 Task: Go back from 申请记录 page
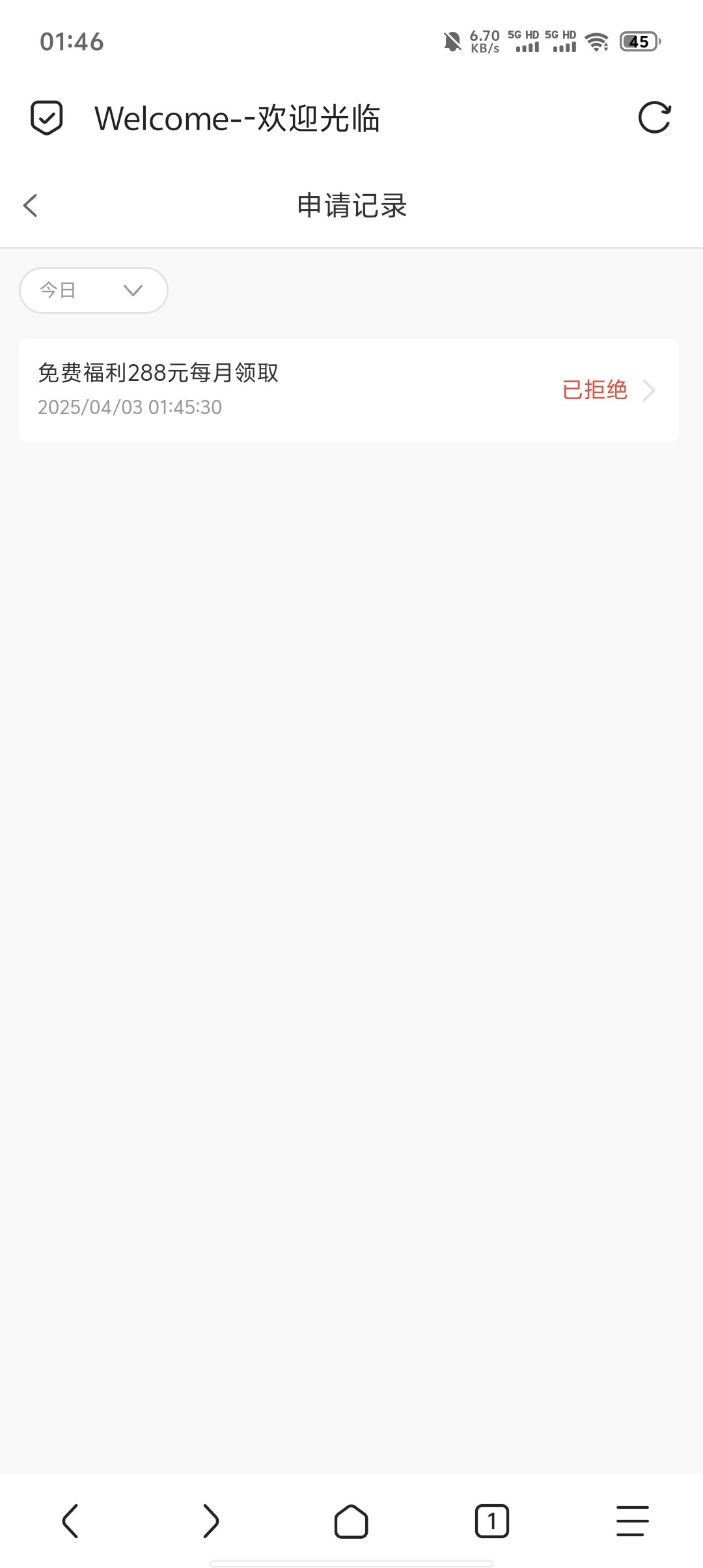(31, 205)
